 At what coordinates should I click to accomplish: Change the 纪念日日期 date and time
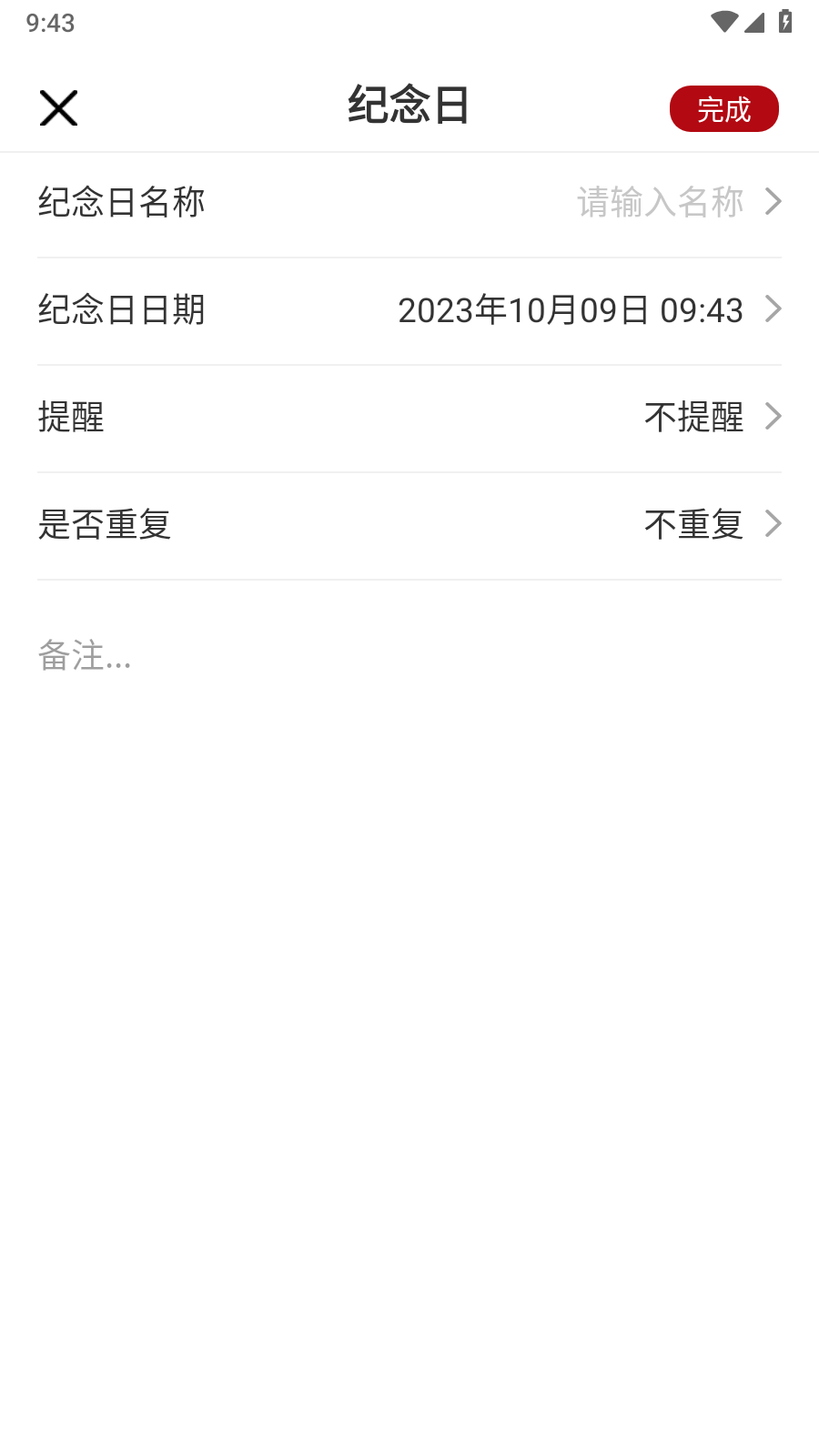tap(409, 310)
